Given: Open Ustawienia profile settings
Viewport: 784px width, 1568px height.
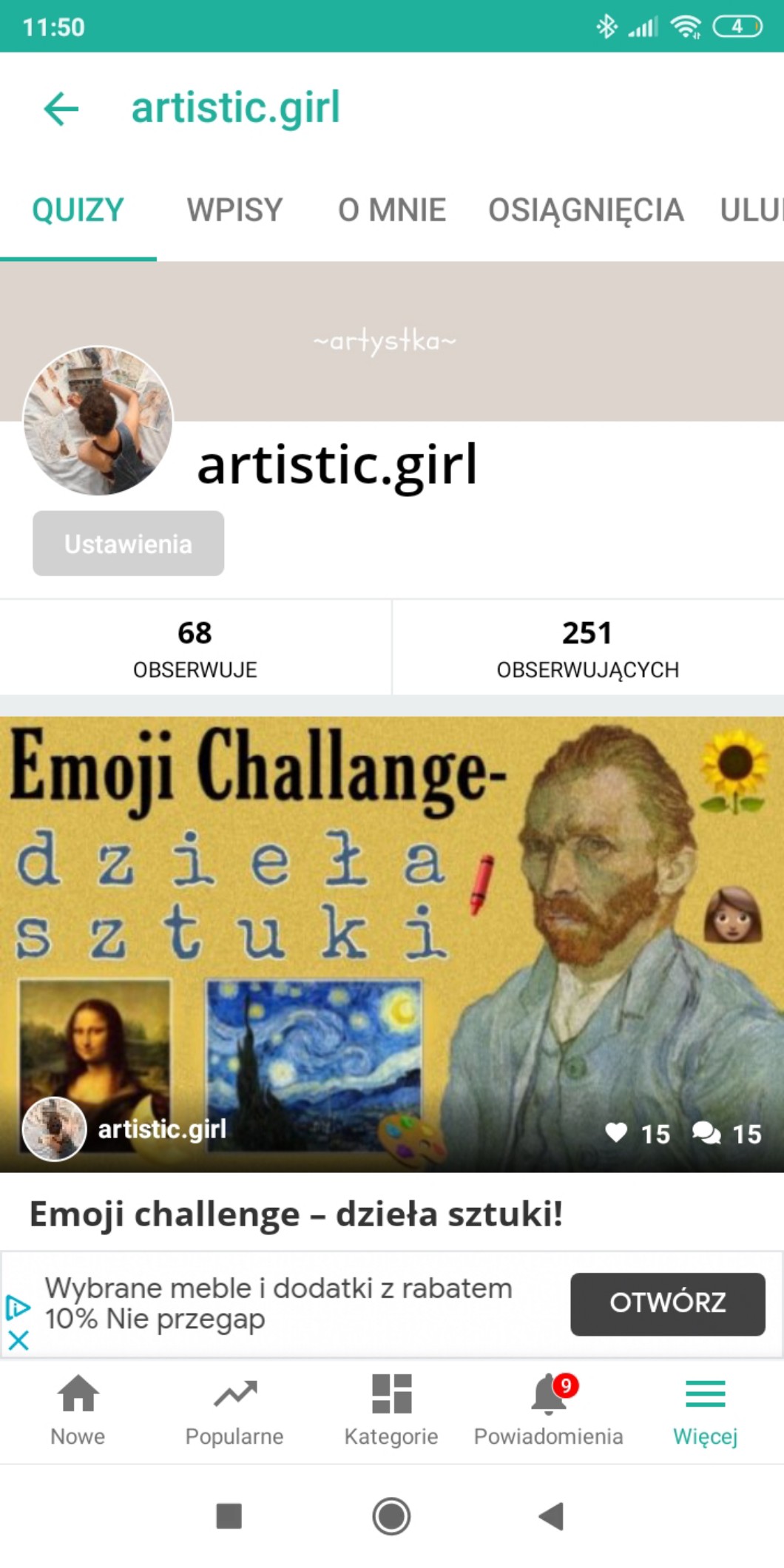Looking at the screenshot, I should (x=128, y=544).
